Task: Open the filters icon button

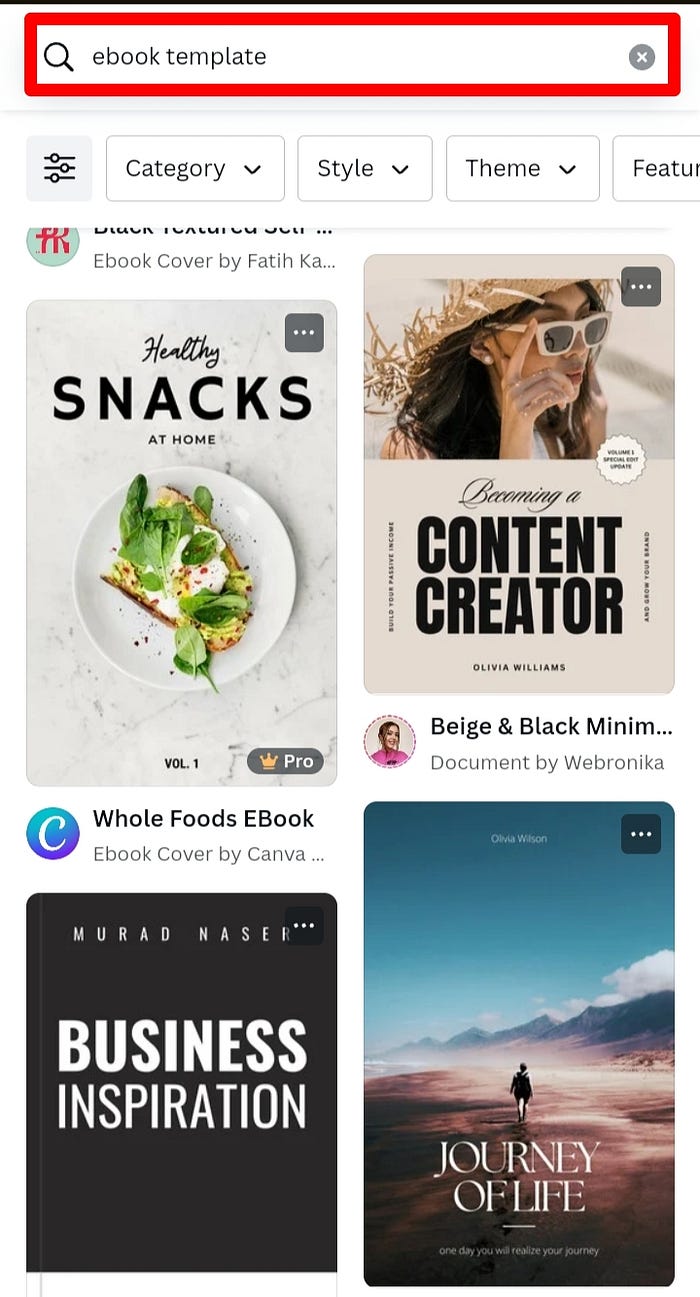Action: pos(59,168)
